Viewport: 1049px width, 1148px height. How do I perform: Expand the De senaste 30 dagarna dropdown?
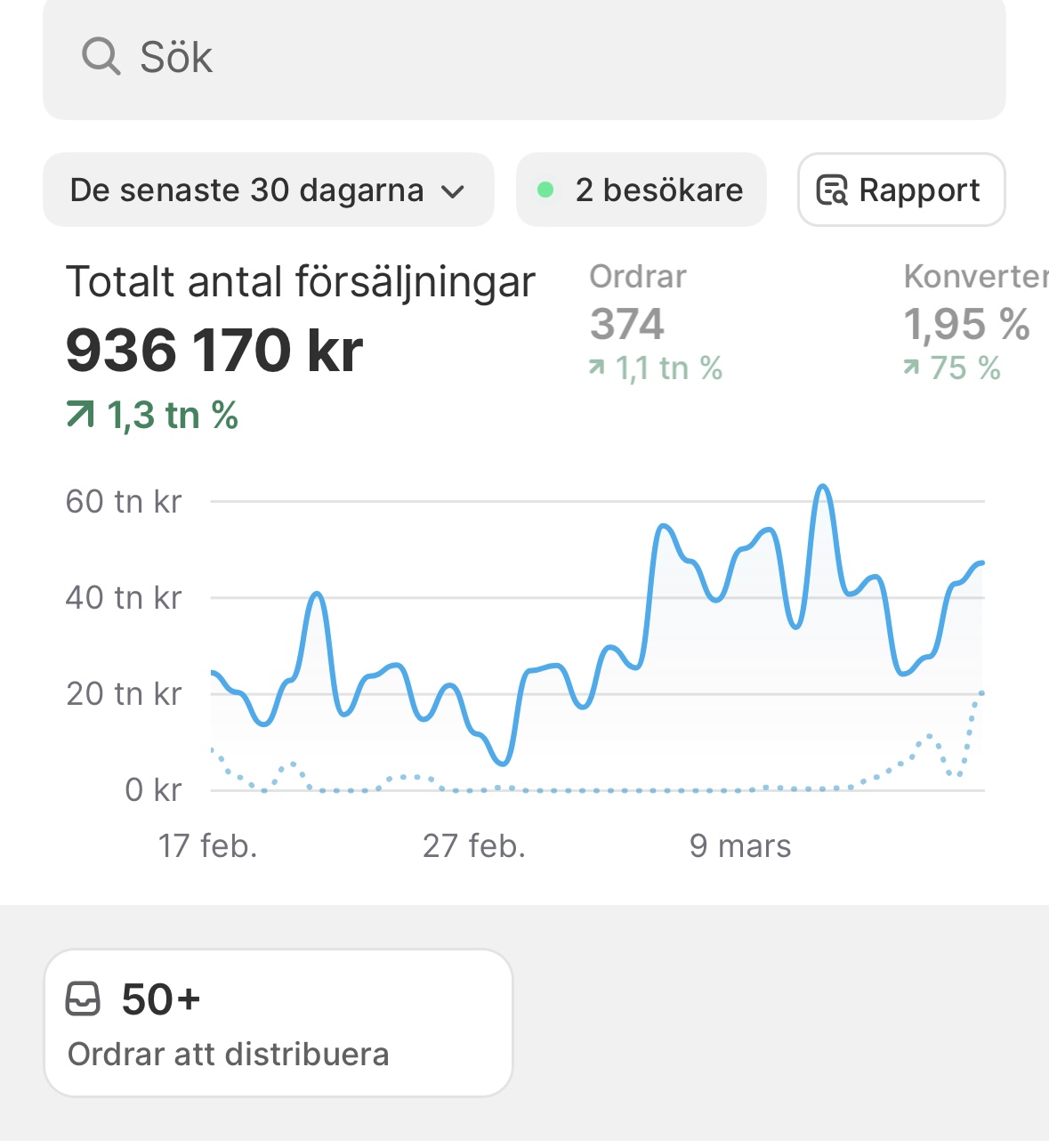pyautogui.click(x=268, y=190)
